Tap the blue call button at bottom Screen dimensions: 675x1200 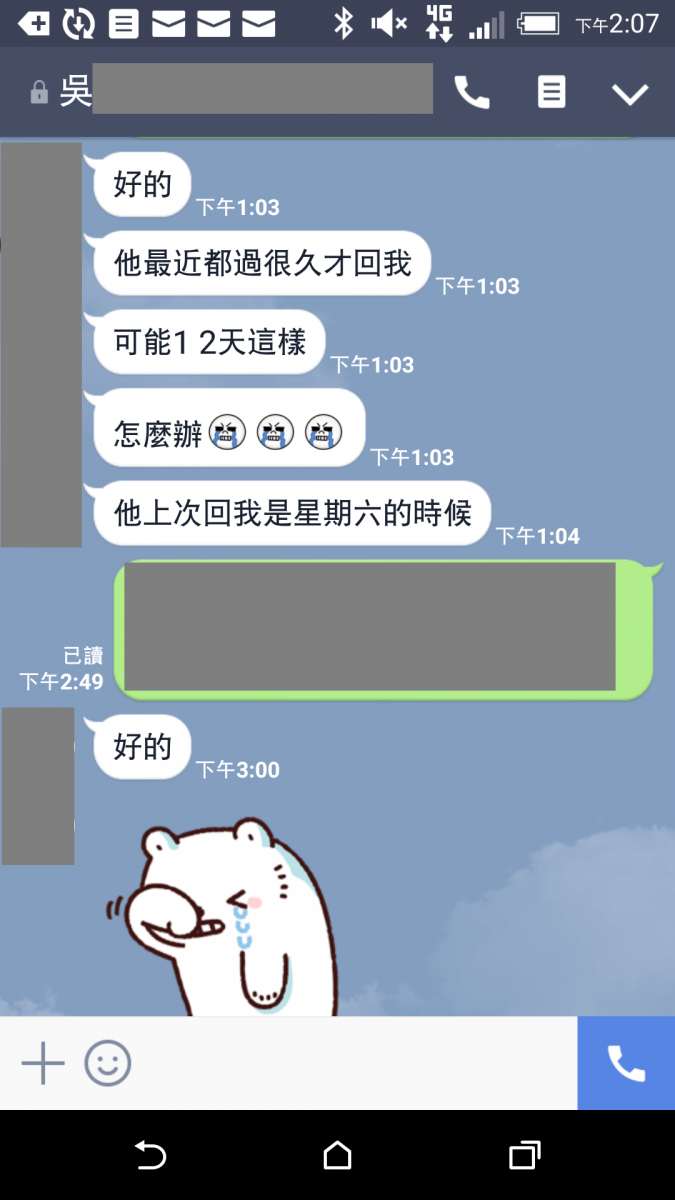pyautogui.click(x=626, y=1063)
